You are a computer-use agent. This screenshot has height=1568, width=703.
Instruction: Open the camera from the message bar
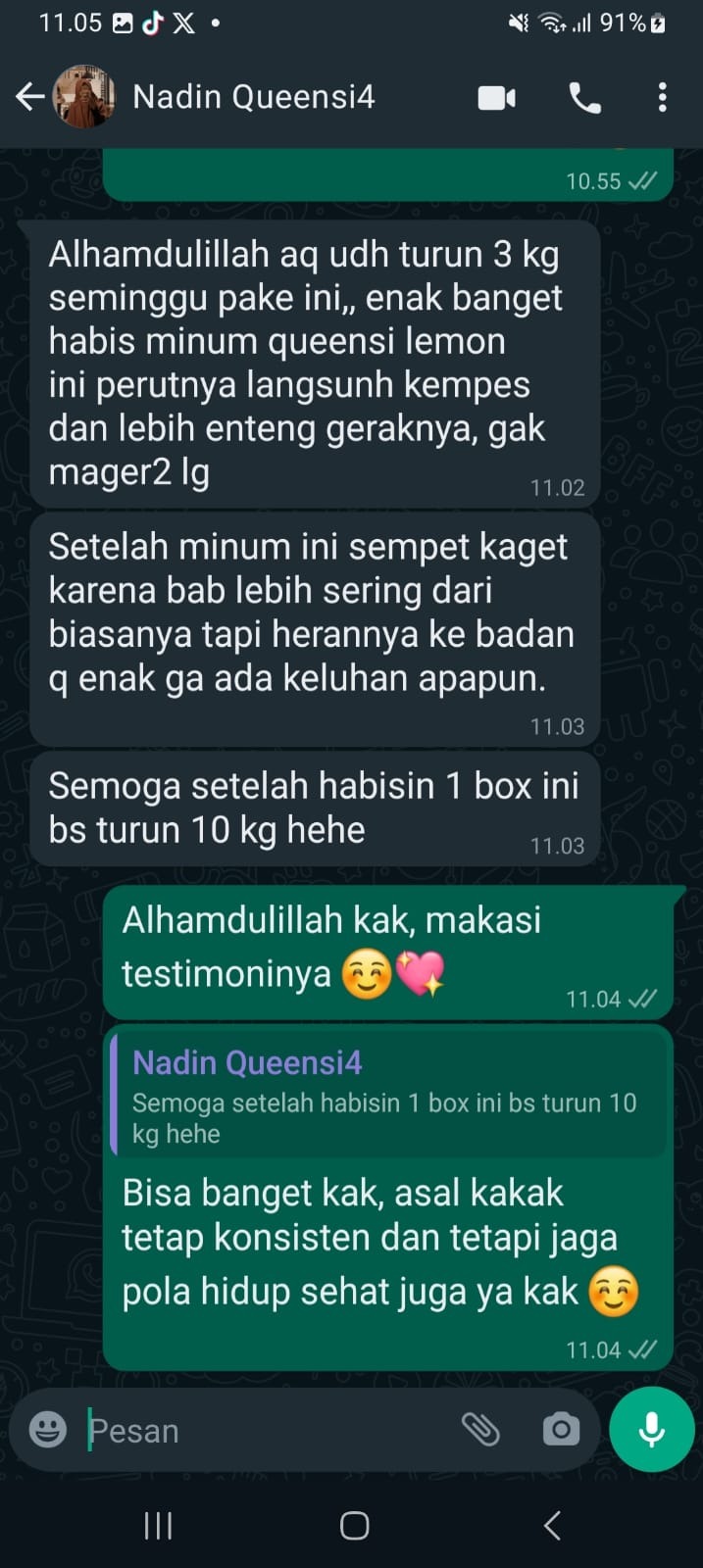(561, 1430)
